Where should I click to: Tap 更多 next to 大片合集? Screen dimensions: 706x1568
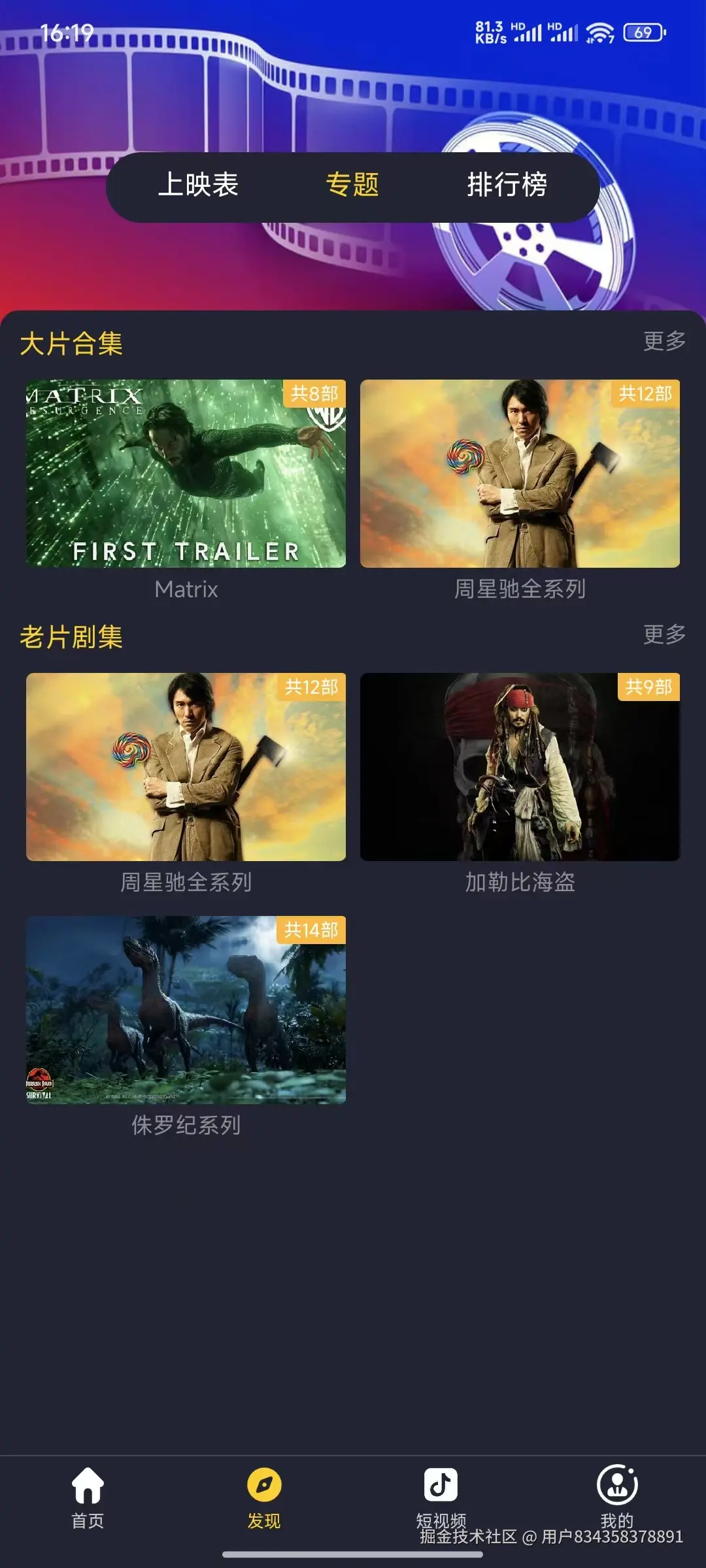tap(664, 341)
